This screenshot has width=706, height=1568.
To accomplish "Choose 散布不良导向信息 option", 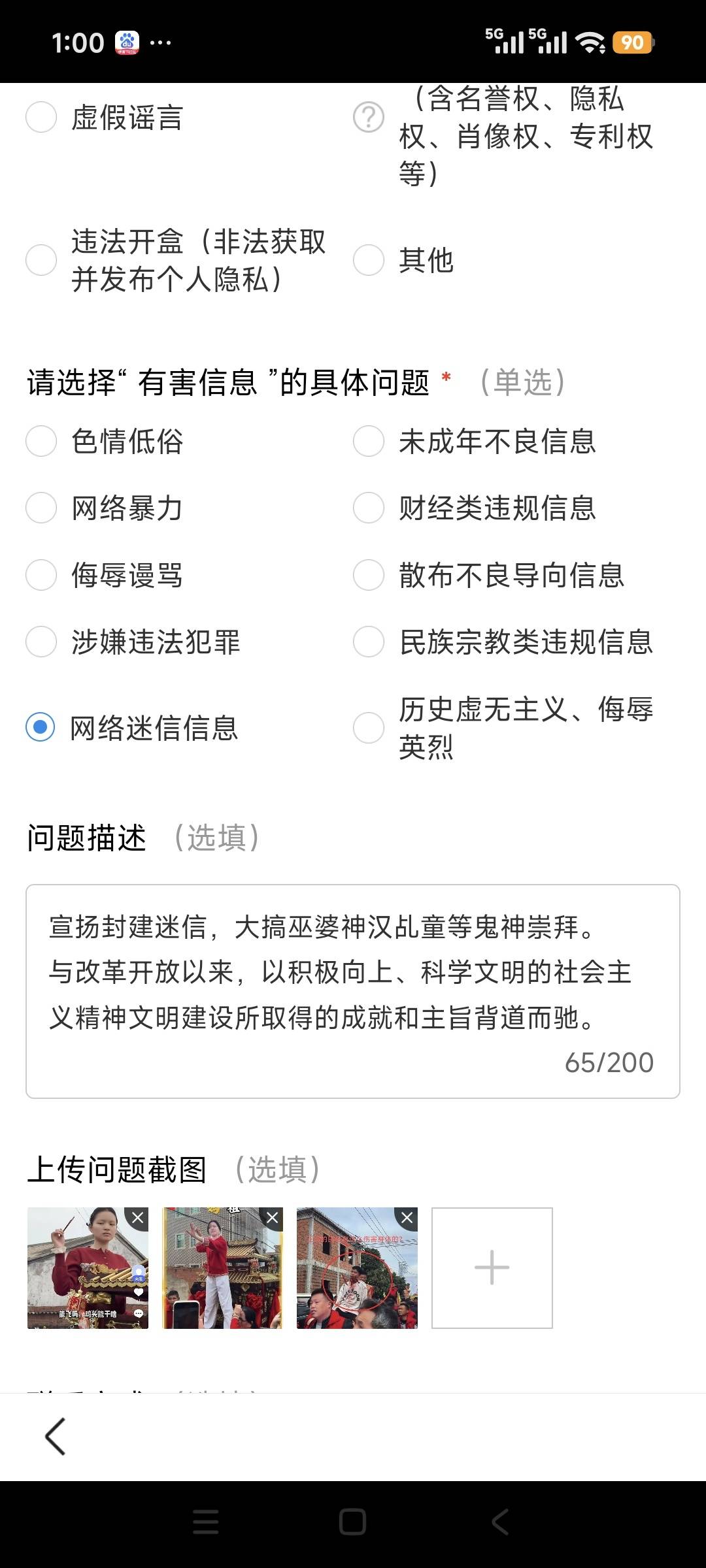I will 368,575.
